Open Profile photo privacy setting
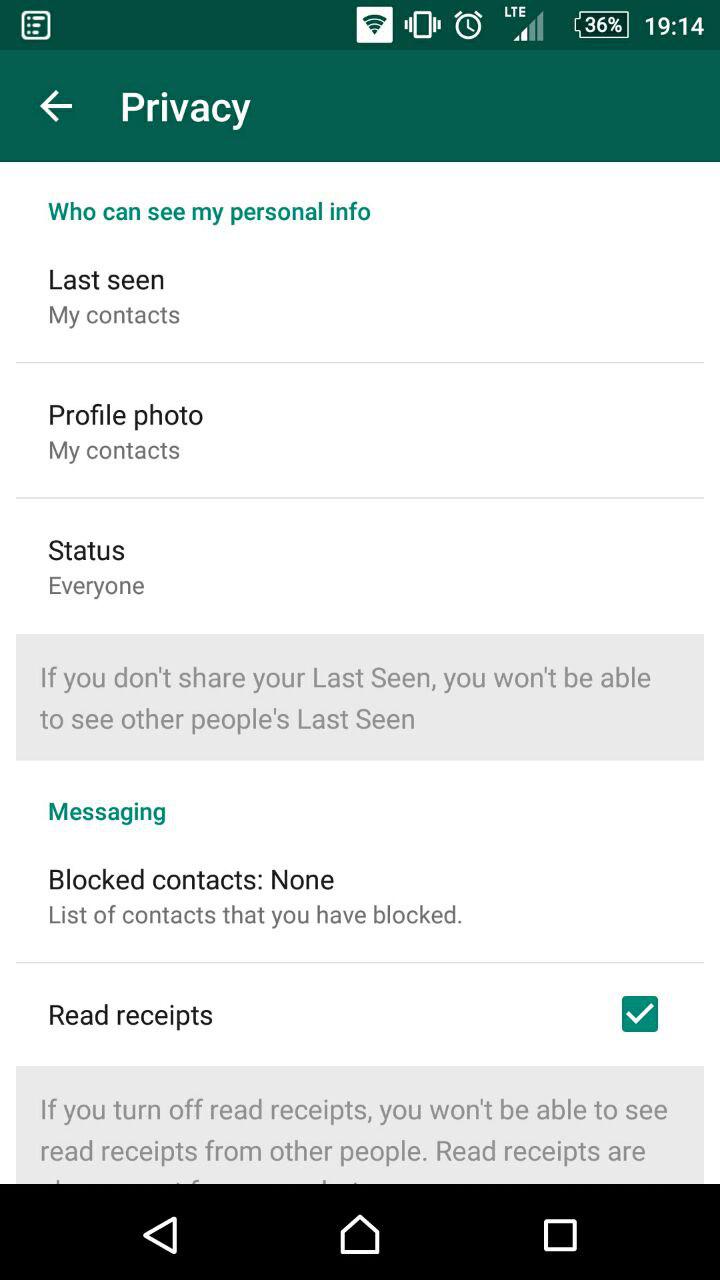Viewport: 720px width, 1280px height. [x=360, y=431]
